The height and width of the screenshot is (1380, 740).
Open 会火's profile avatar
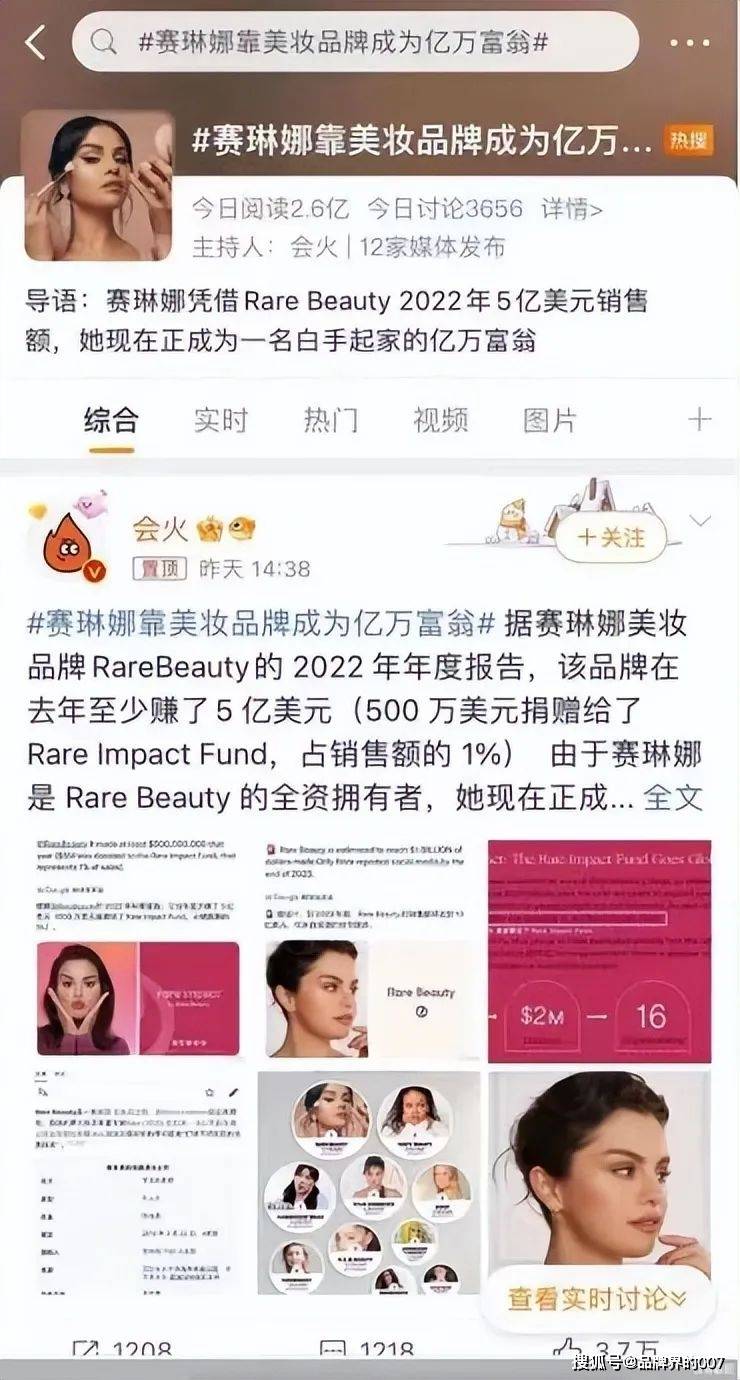tap(67, 548)
